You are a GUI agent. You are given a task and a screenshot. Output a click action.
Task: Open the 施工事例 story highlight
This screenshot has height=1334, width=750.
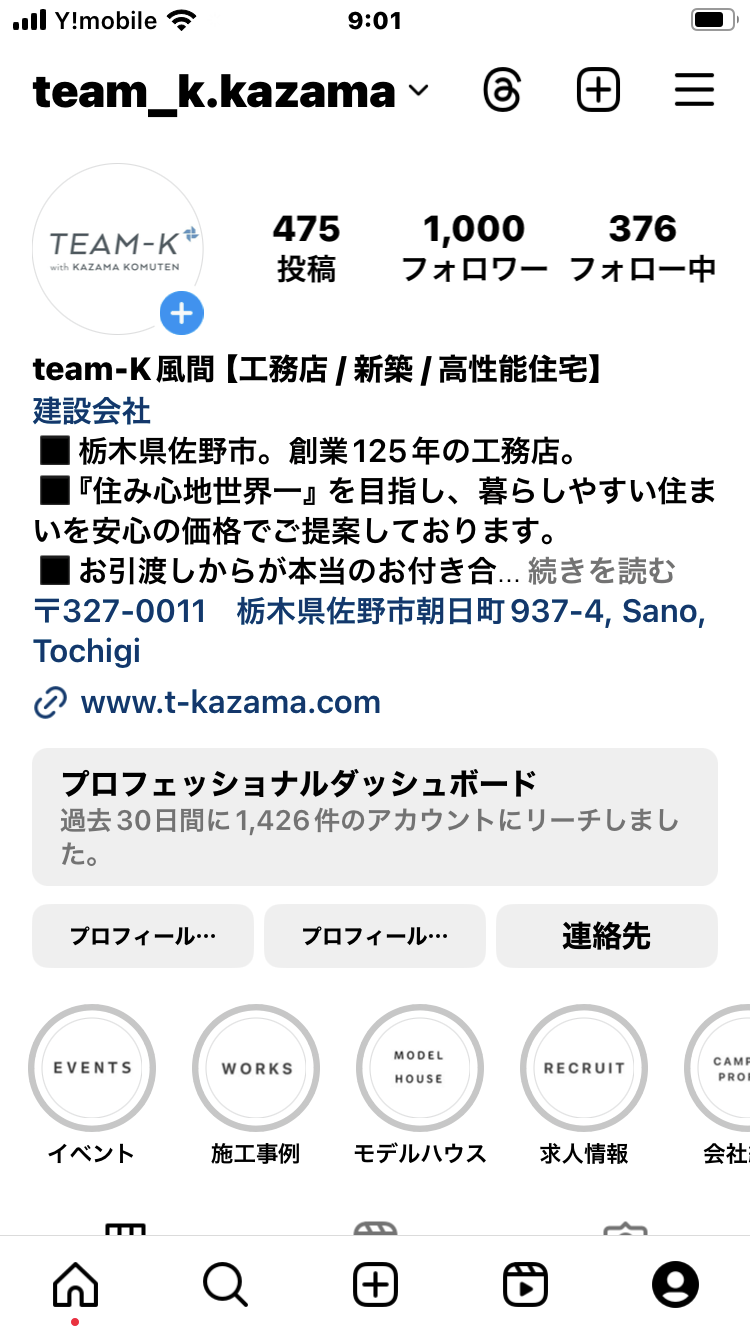click(x=256, y=1068)
